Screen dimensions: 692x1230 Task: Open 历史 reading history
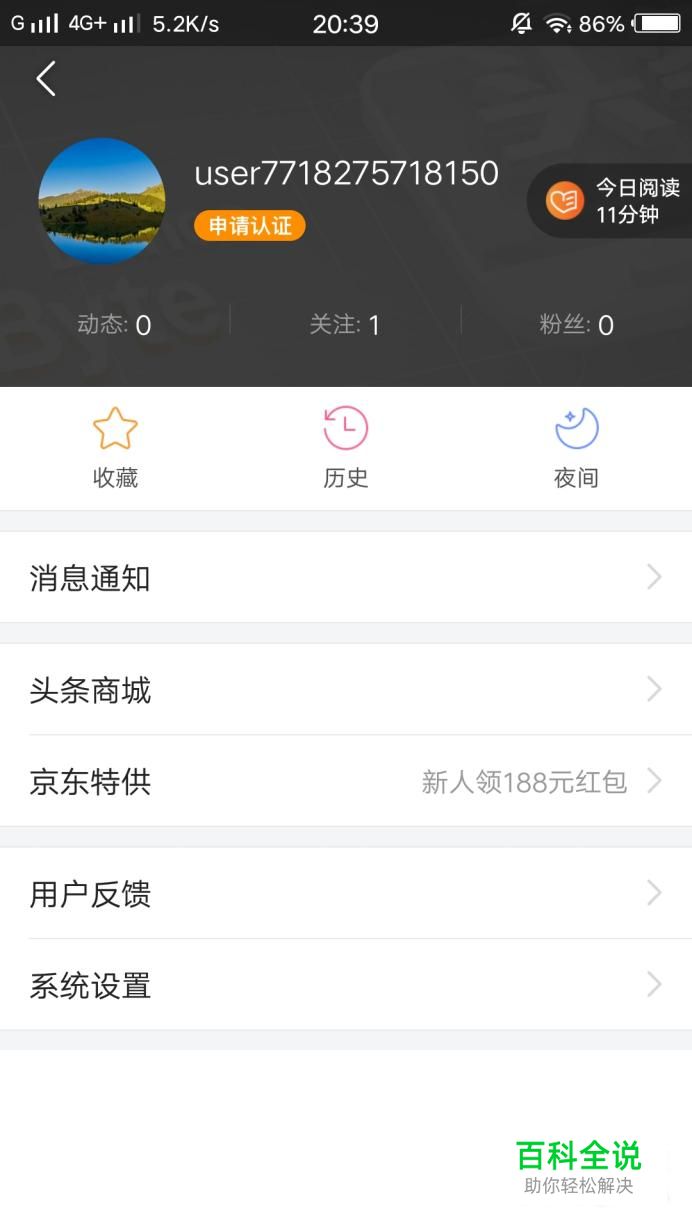(346, 449)
